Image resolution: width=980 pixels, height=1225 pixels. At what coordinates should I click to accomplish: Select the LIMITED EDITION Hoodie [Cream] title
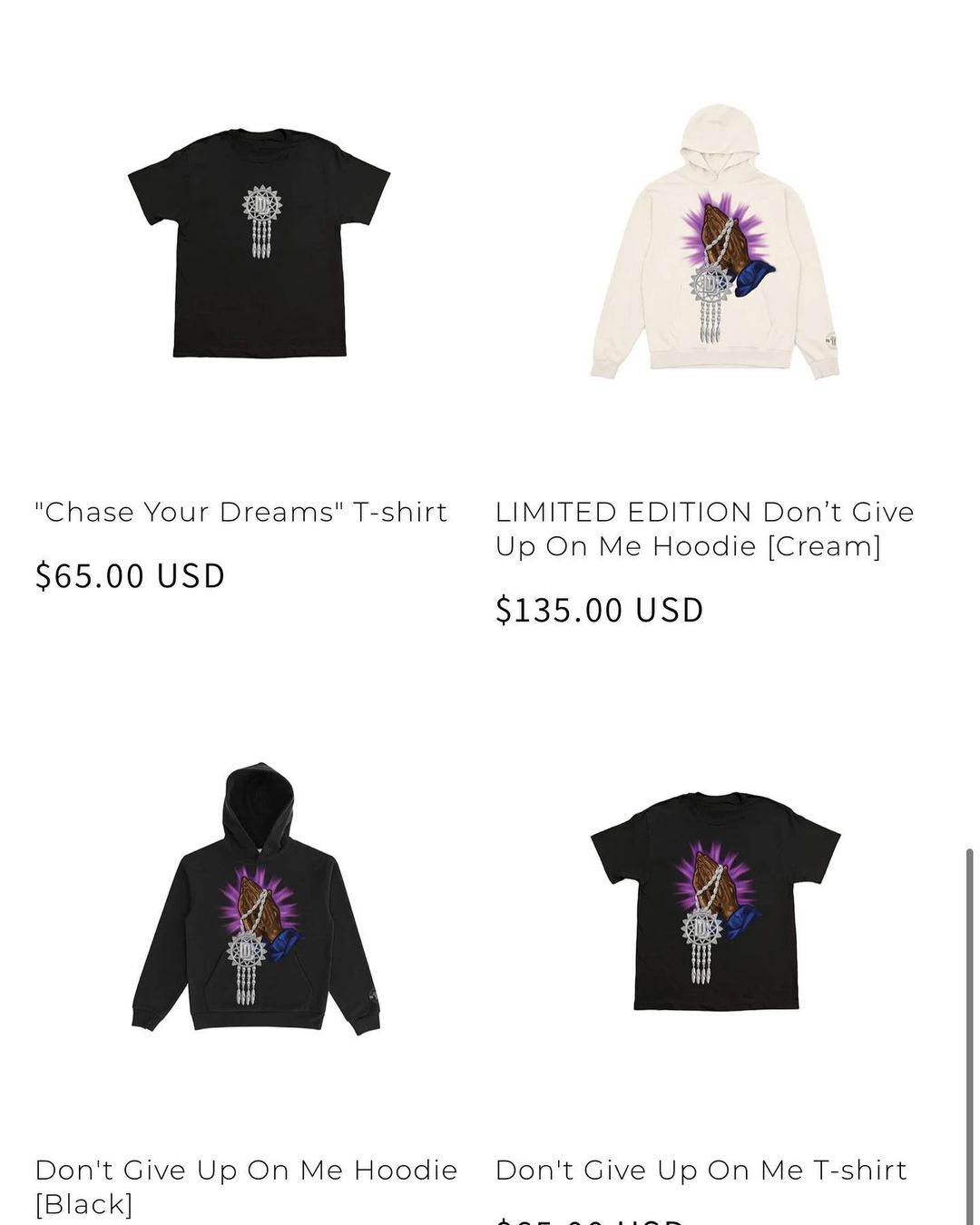704,529
